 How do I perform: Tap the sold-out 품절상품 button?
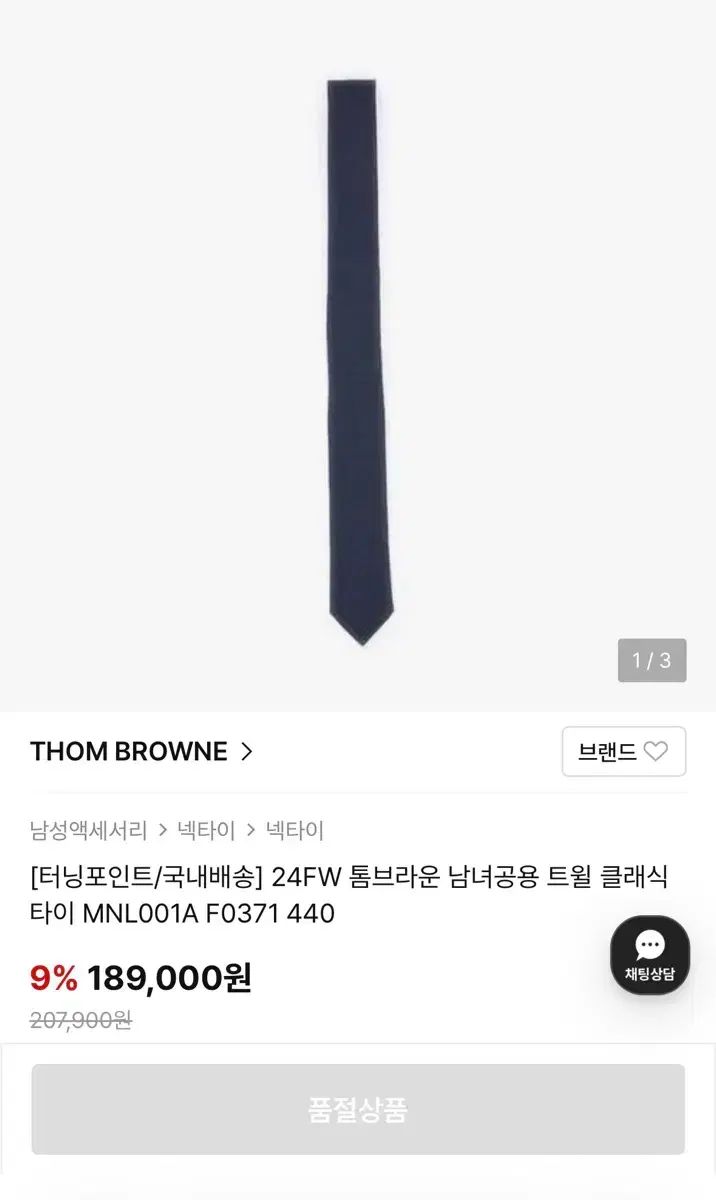[x=358, y=1110]
